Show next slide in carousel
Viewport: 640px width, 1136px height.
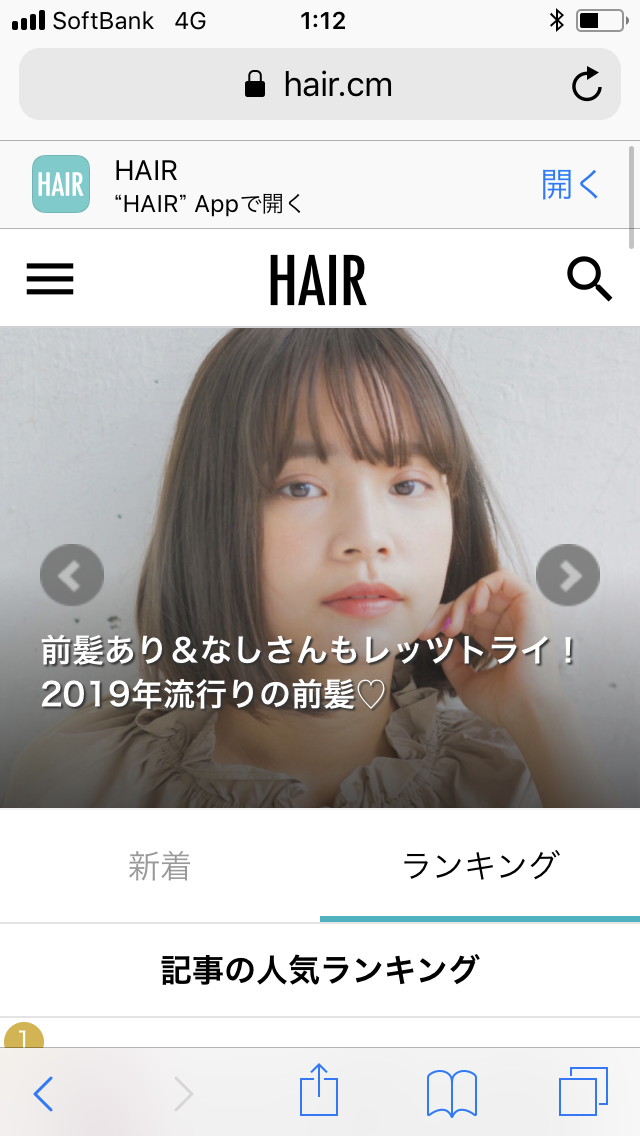pos(568,576)
